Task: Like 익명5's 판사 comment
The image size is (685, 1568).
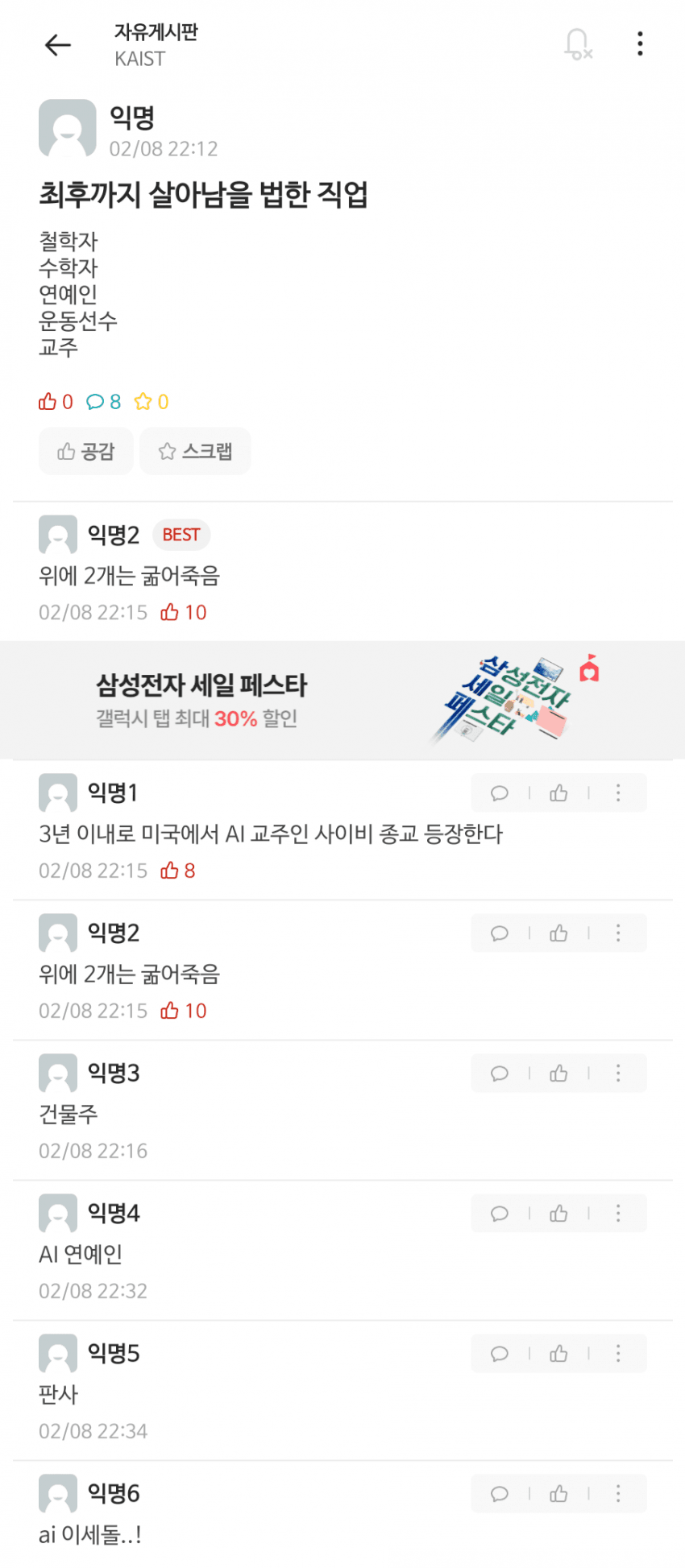Action: tap(558, 1354)
